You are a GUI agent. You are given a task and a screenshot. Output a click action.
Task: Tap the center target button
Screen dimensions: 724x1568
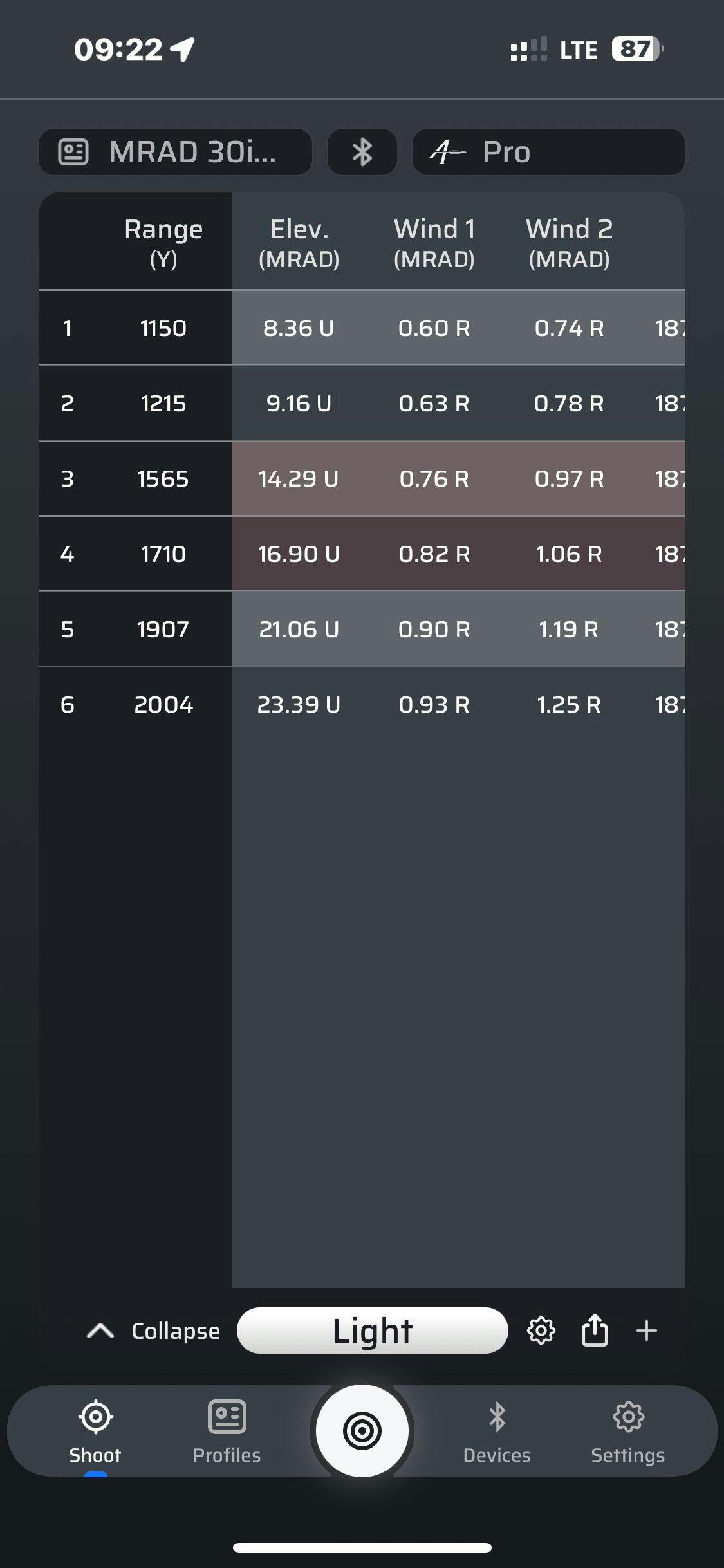pyautogui.click(x=362, y=1431)
